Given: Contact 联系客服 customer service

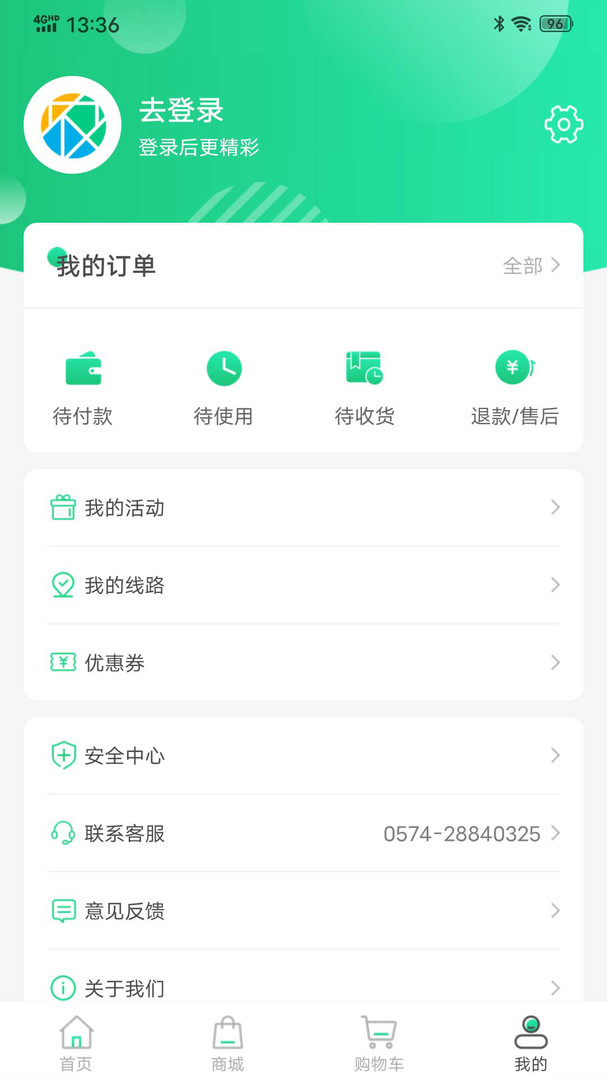Looking at the screenshot, I should [303, 833].
